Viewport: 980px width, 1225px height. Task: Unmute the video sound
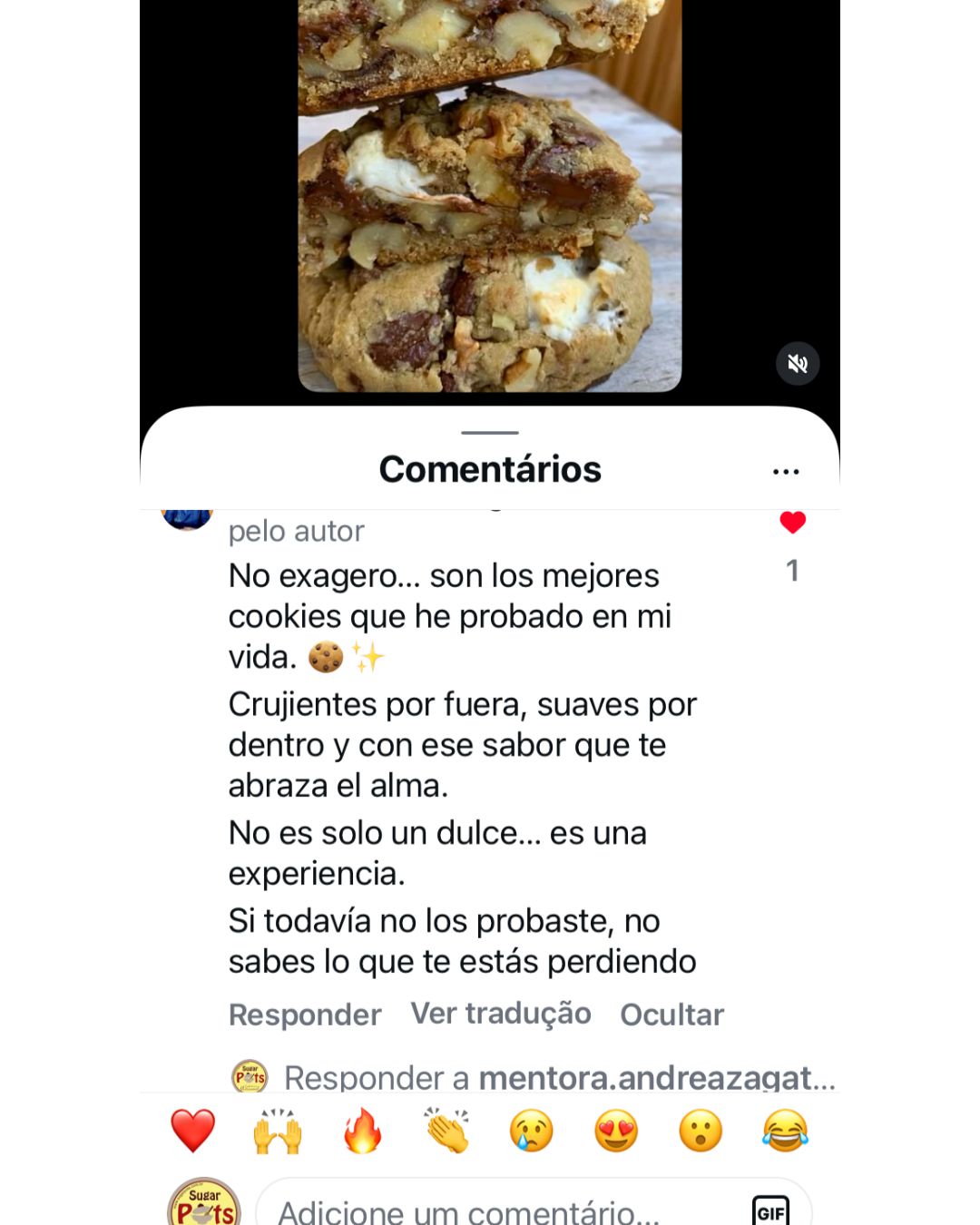tap(798, 364)
